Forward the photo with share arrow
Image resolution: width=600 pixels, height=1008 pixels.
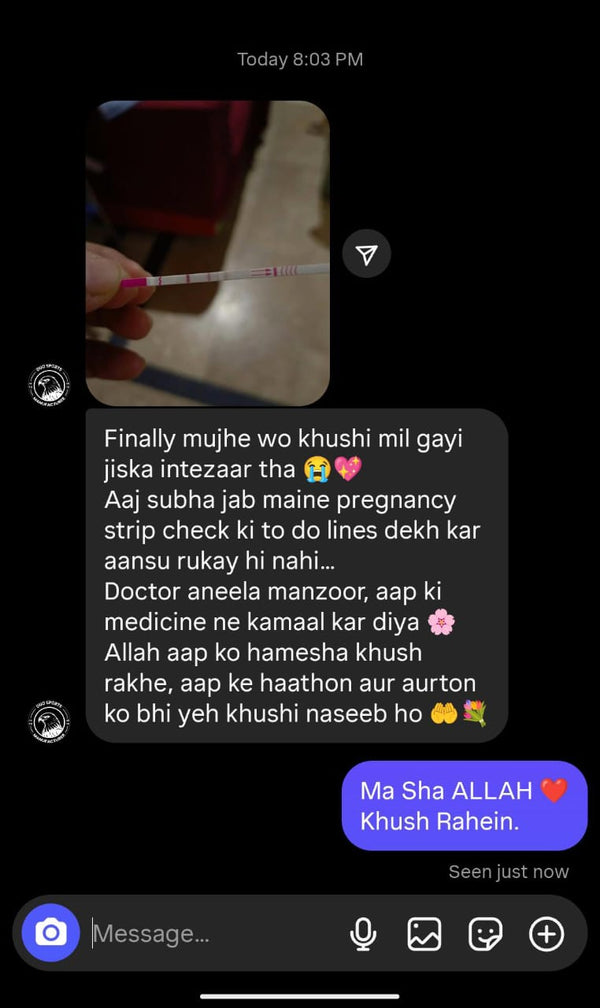[x=366, y=255]
